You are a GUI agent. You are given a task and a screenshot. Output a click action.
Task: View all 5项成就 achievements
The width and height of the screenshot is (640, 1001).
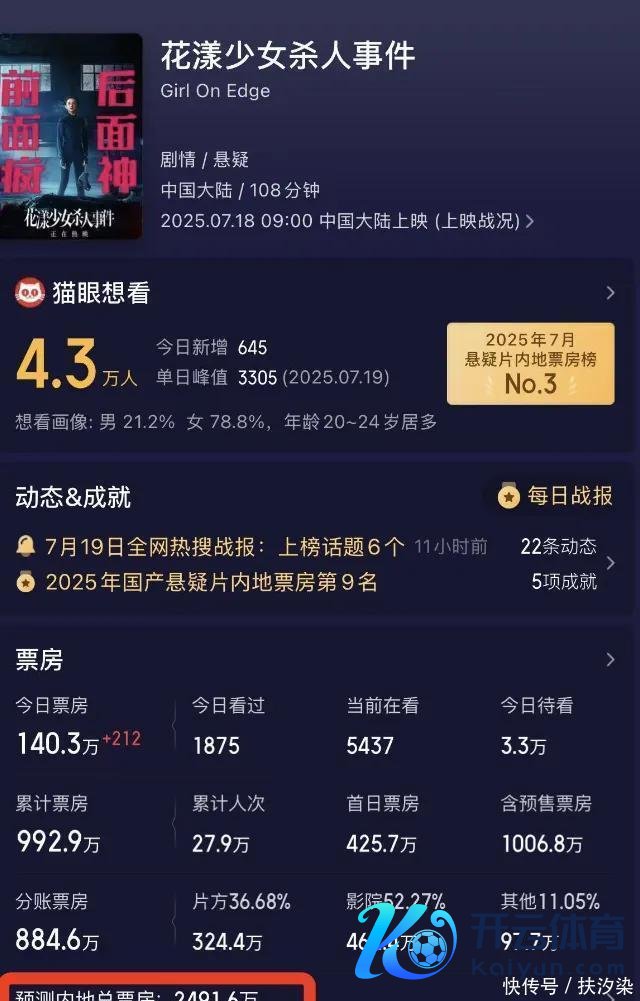565,582
